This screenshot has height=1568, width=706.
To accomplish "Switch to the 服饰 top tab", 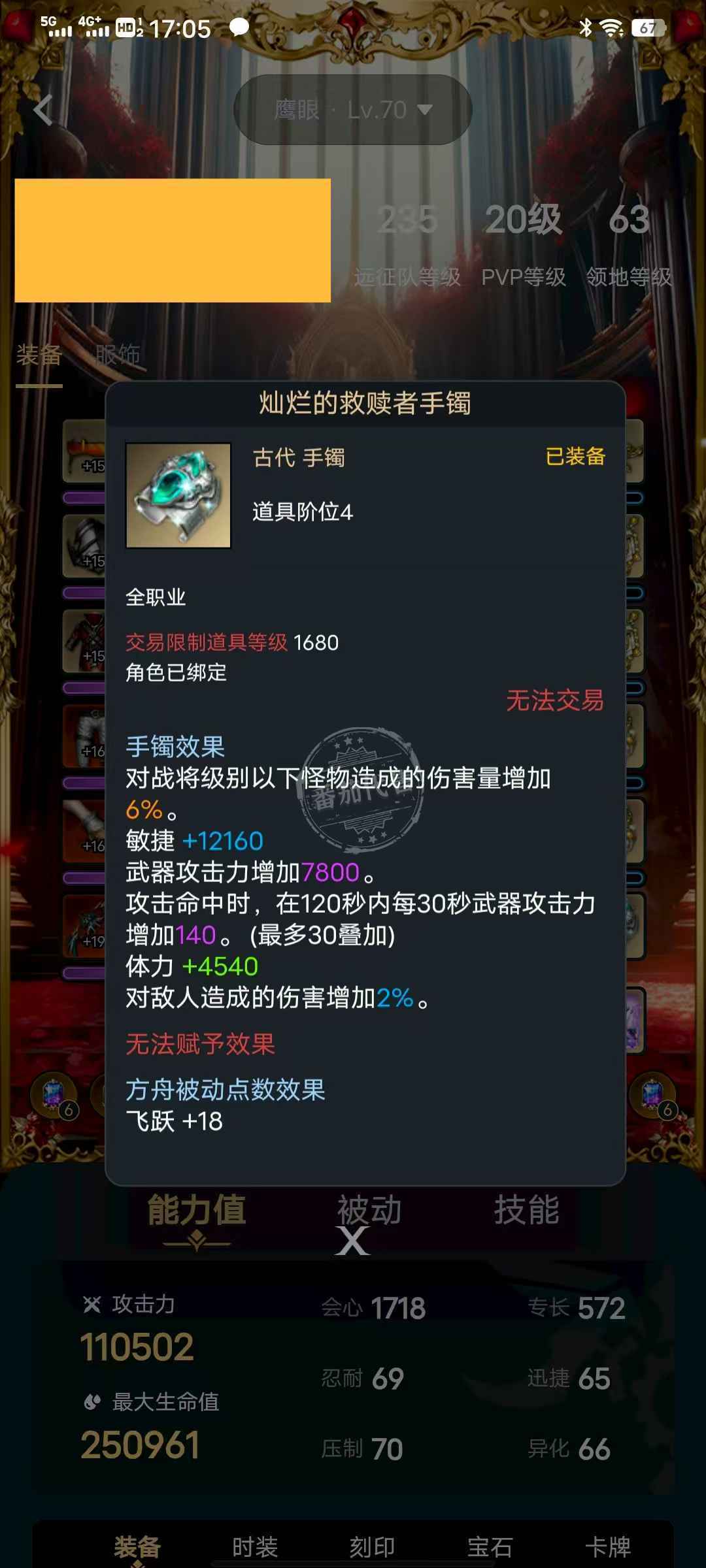I will [x=118, y=355].
